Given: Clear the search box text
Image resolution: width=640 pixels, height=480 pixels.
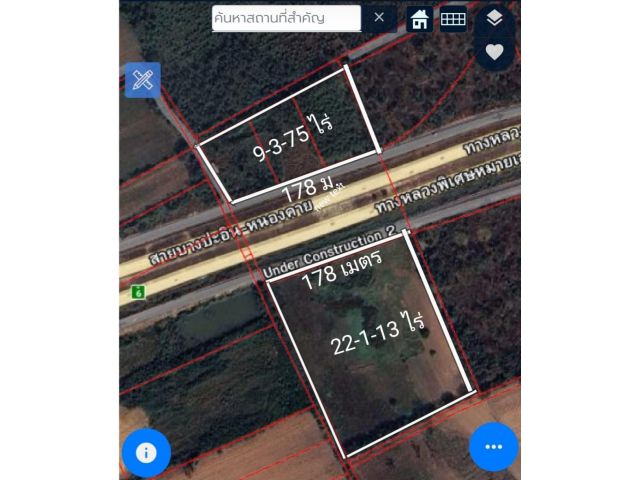Looking at the screenshot, I should point(379,17).
